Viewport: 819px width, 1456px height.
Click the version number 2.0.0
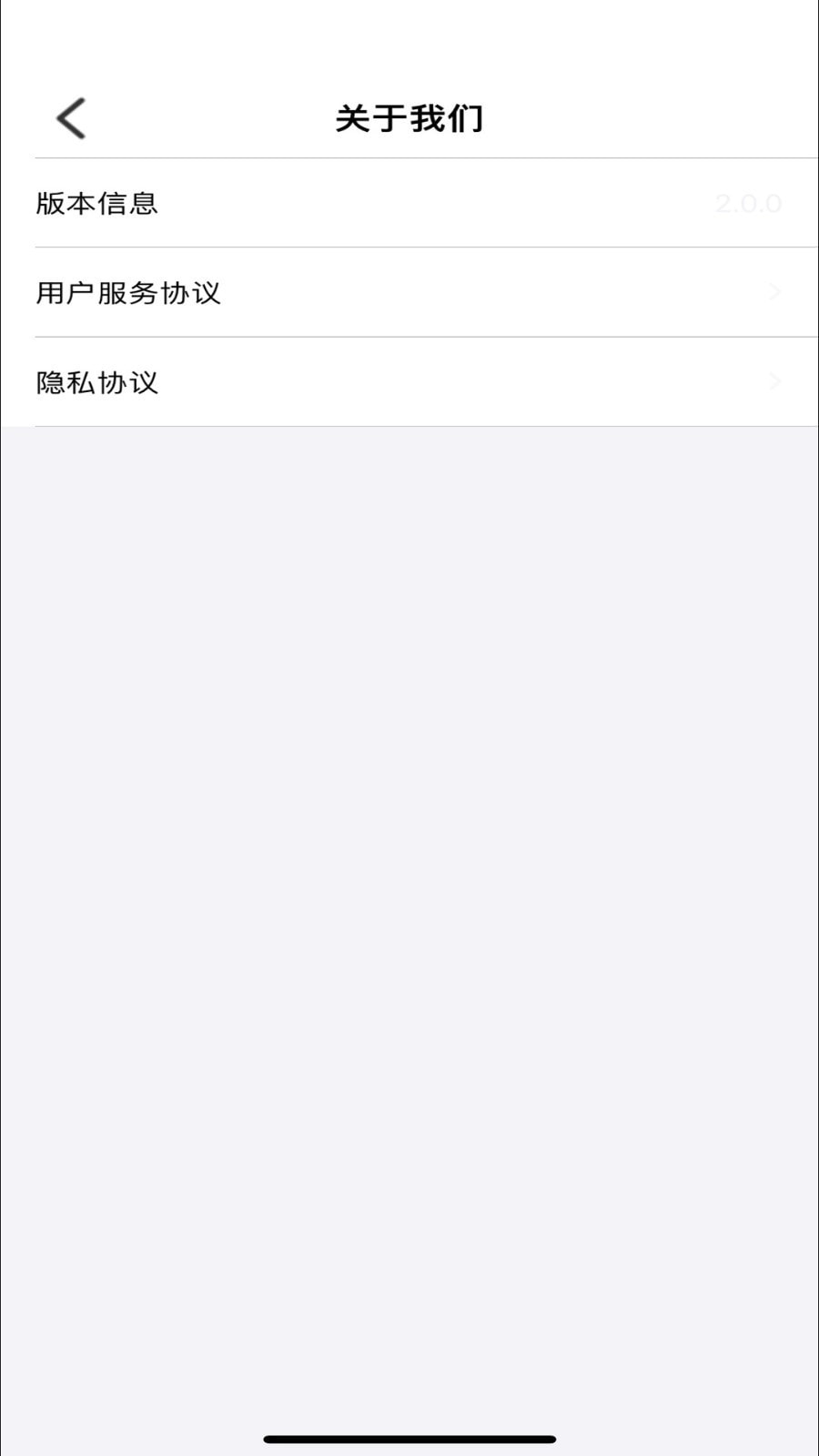(748, 204)
